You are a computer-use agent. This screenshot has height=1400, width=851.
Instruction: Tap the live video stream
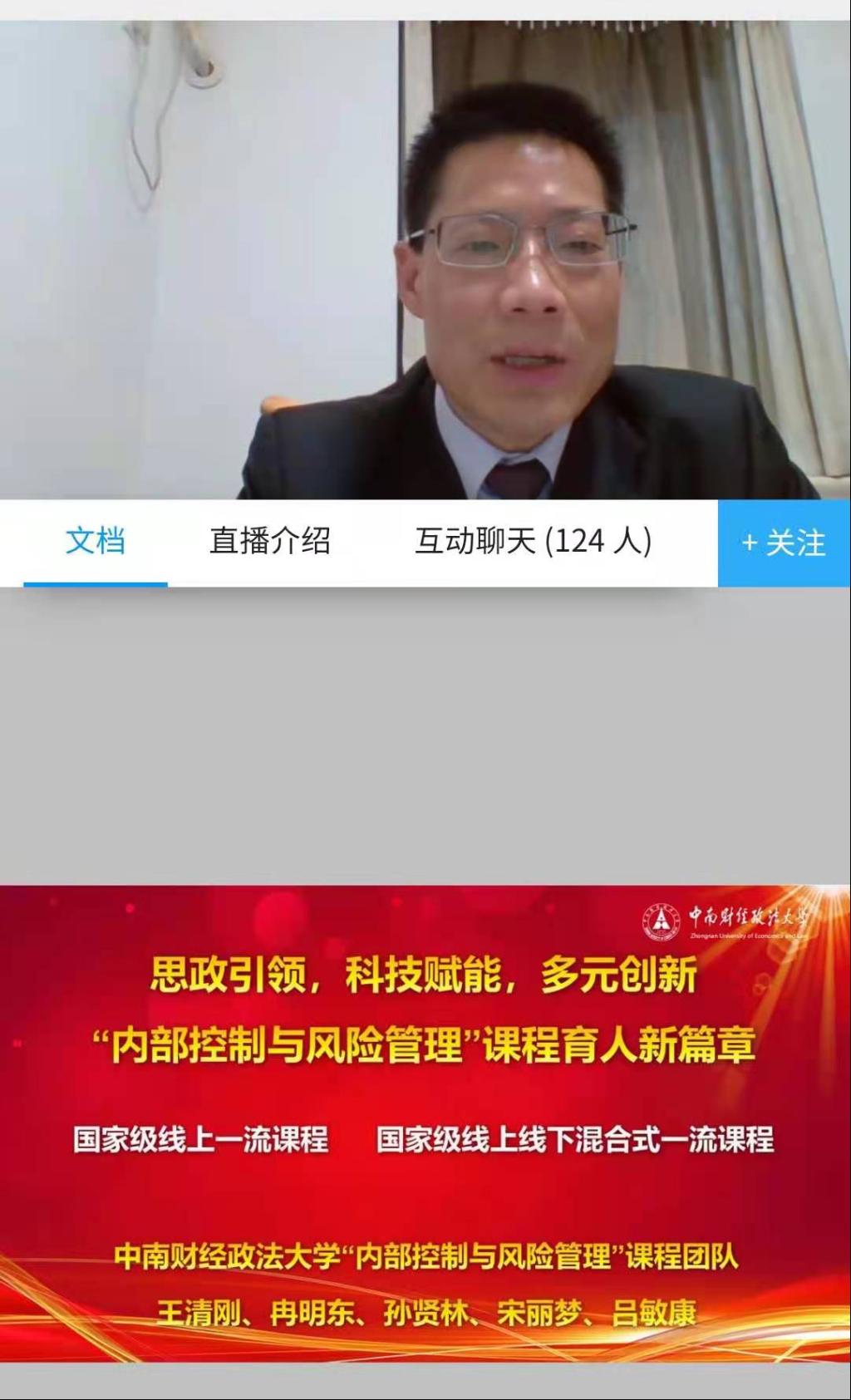[425, 258]
